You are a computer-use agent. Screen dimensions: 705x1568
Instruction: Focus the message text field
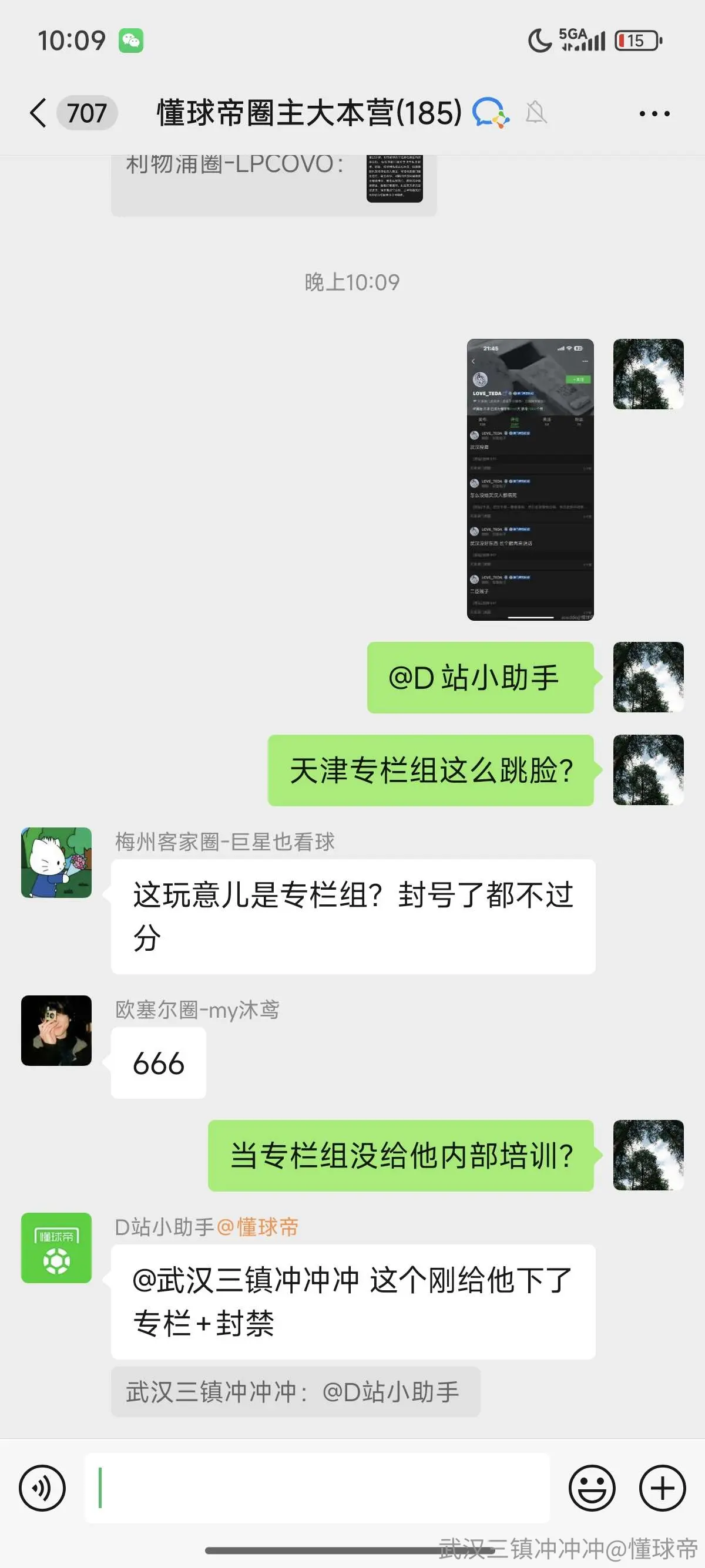coord(317,1488)
